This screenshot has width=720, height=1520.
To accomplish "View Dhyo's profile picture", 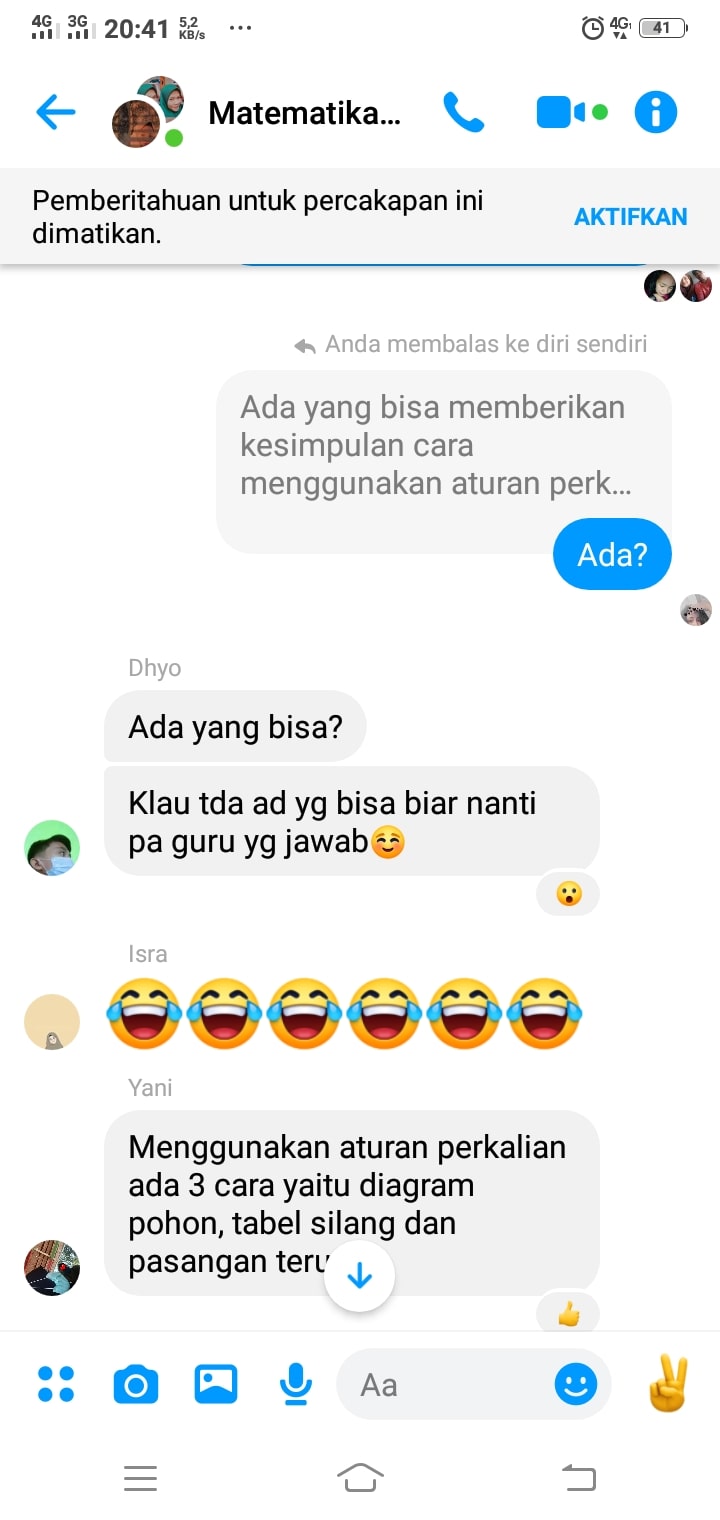I will (x=52, y=848).
